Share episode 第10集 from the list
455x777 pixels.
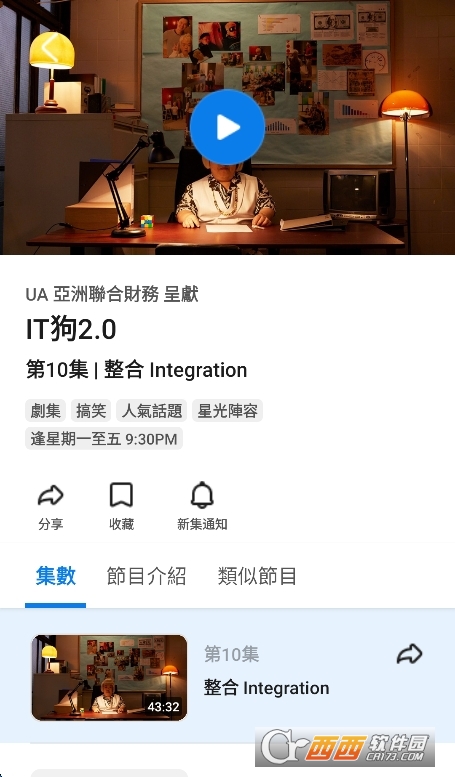point(409,654)
